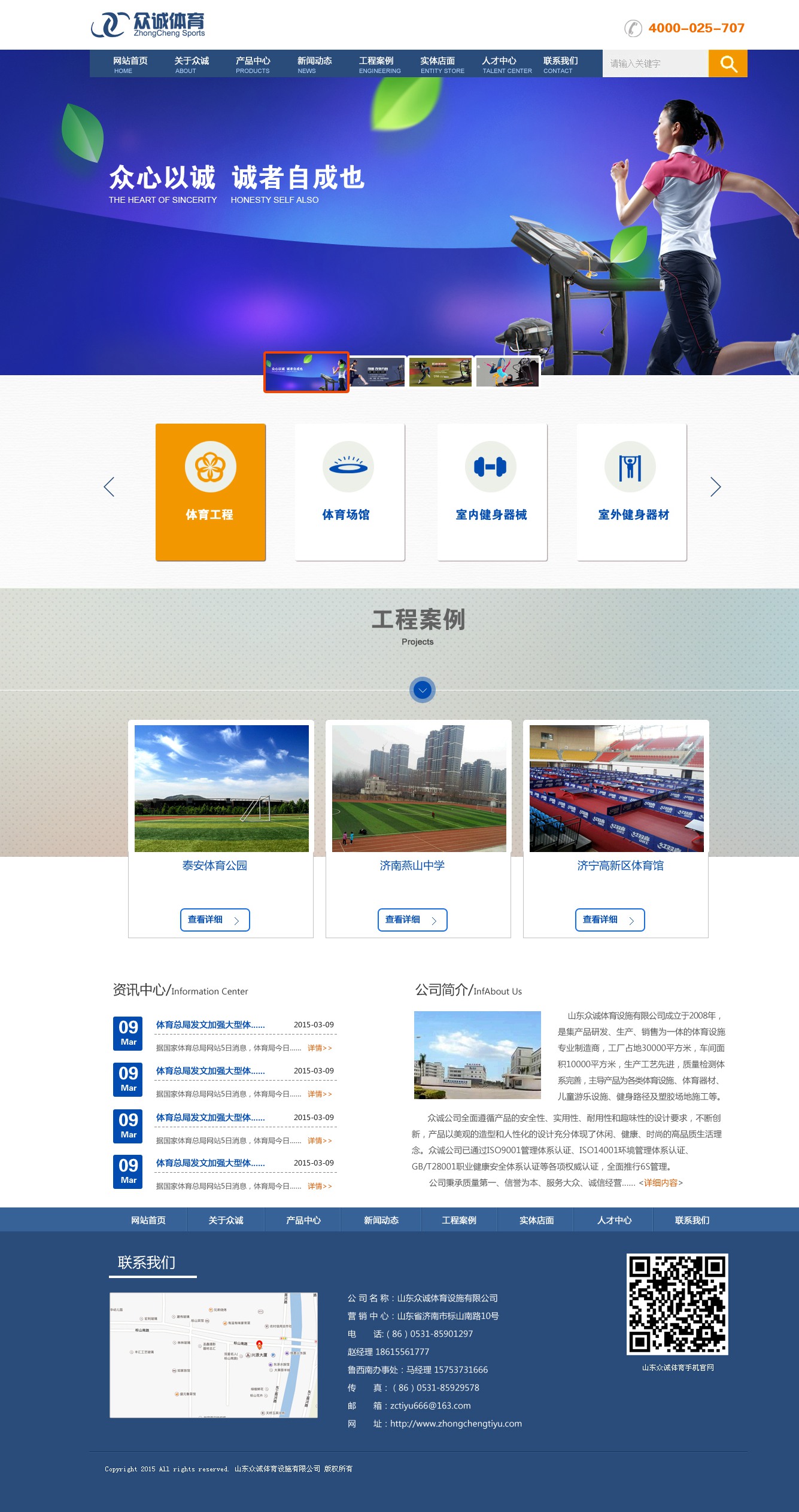Open the 体育工程 category card
This screenshot has height=1512, width=799.
tap(210, 492)
